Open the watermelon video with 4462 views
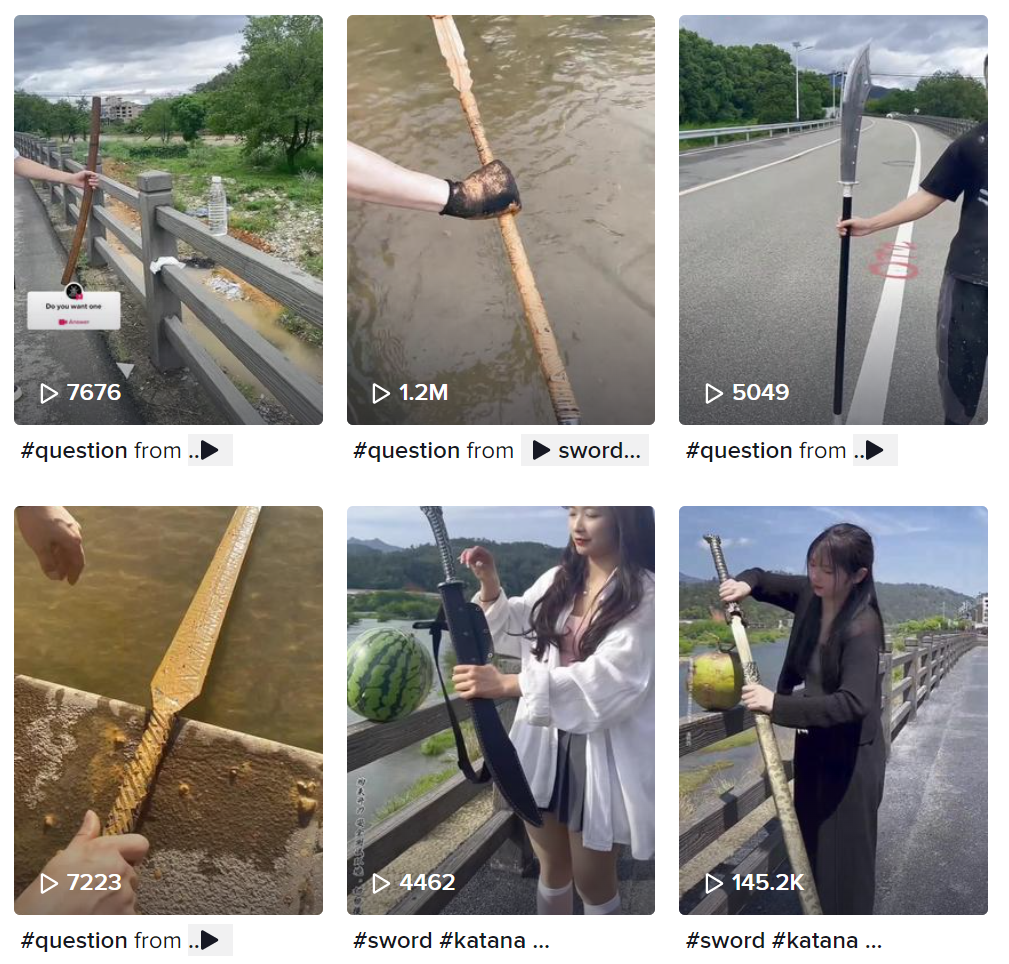Image resolution: width=1009 pixels, height=964 pixels. pos(500,710)
